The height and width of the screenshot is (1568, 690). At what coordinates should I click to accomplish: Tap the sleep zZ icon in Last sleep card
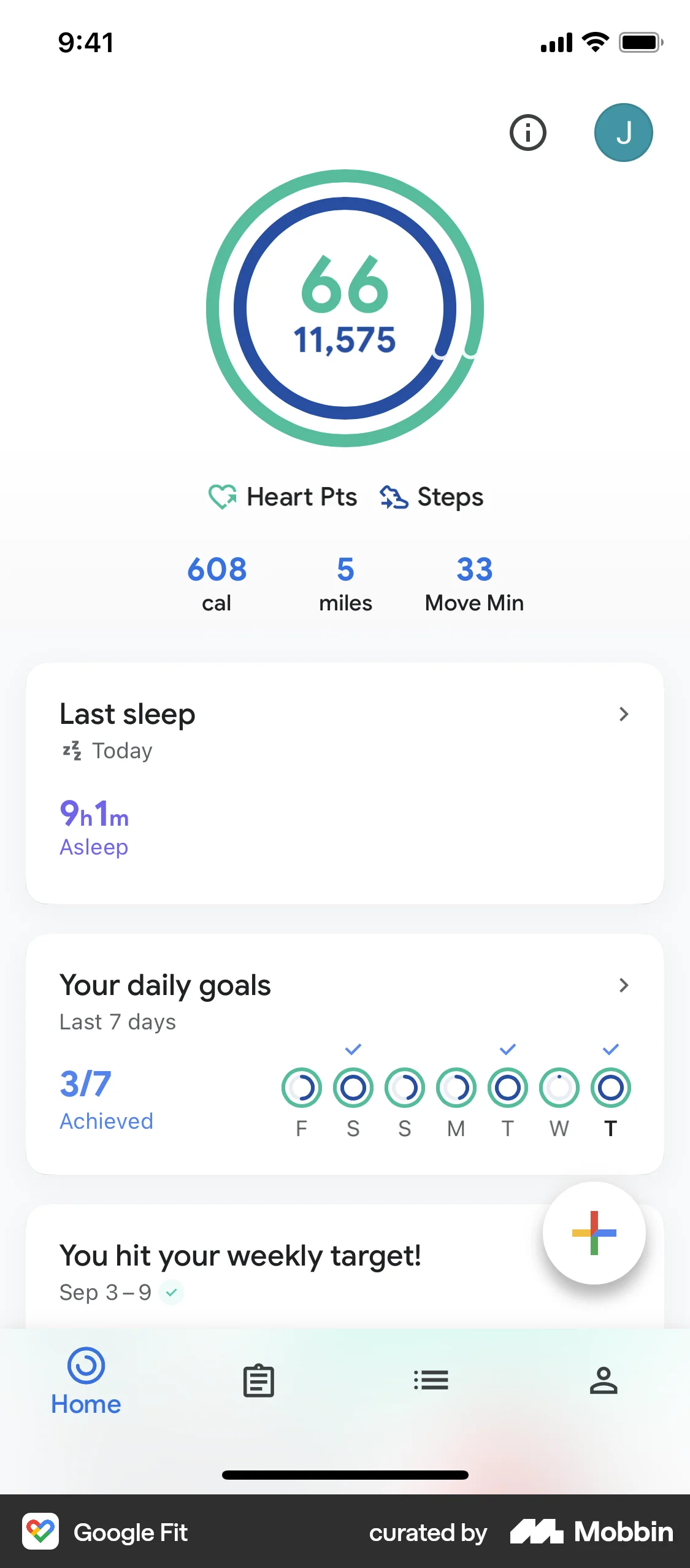(x=71, y=751)
